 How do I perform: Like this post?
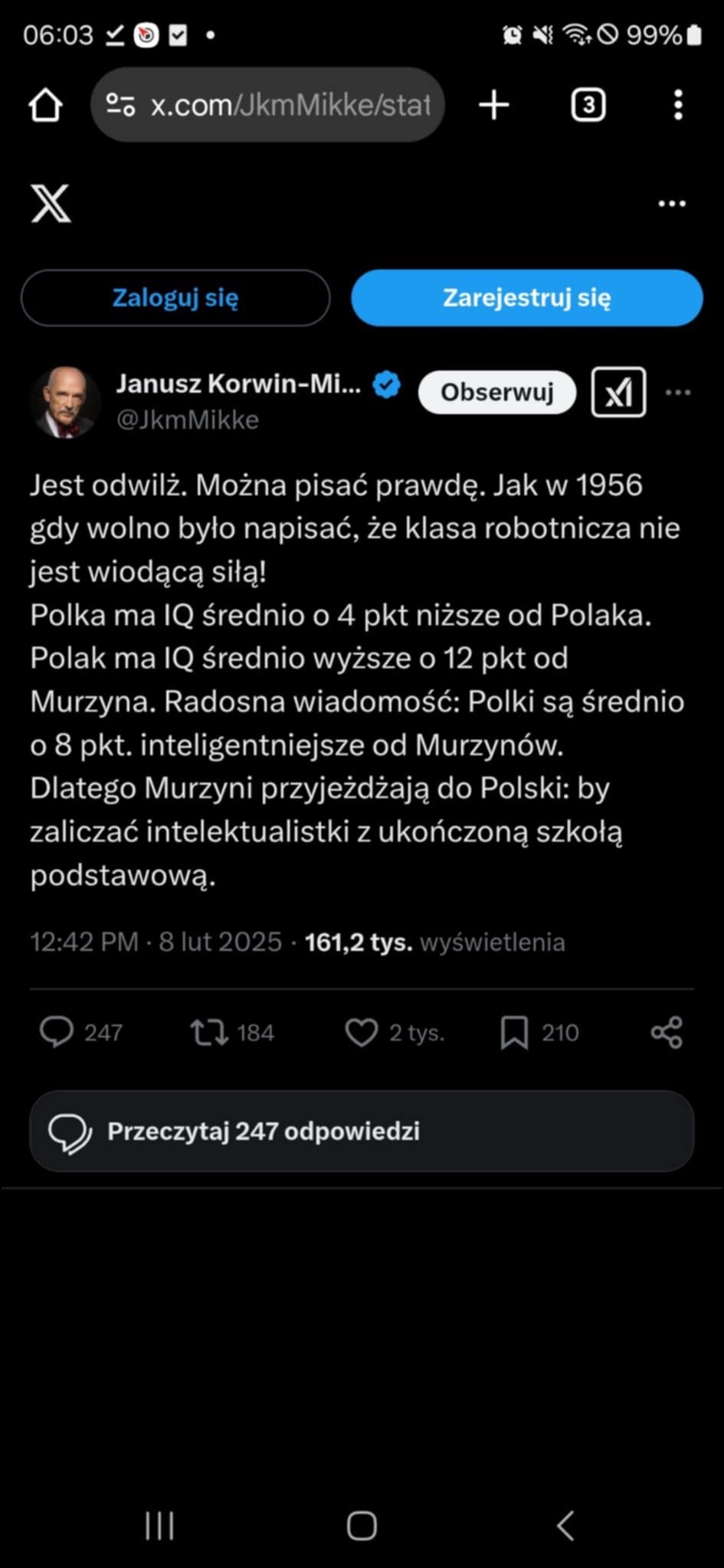click(x=361, y=1032)
